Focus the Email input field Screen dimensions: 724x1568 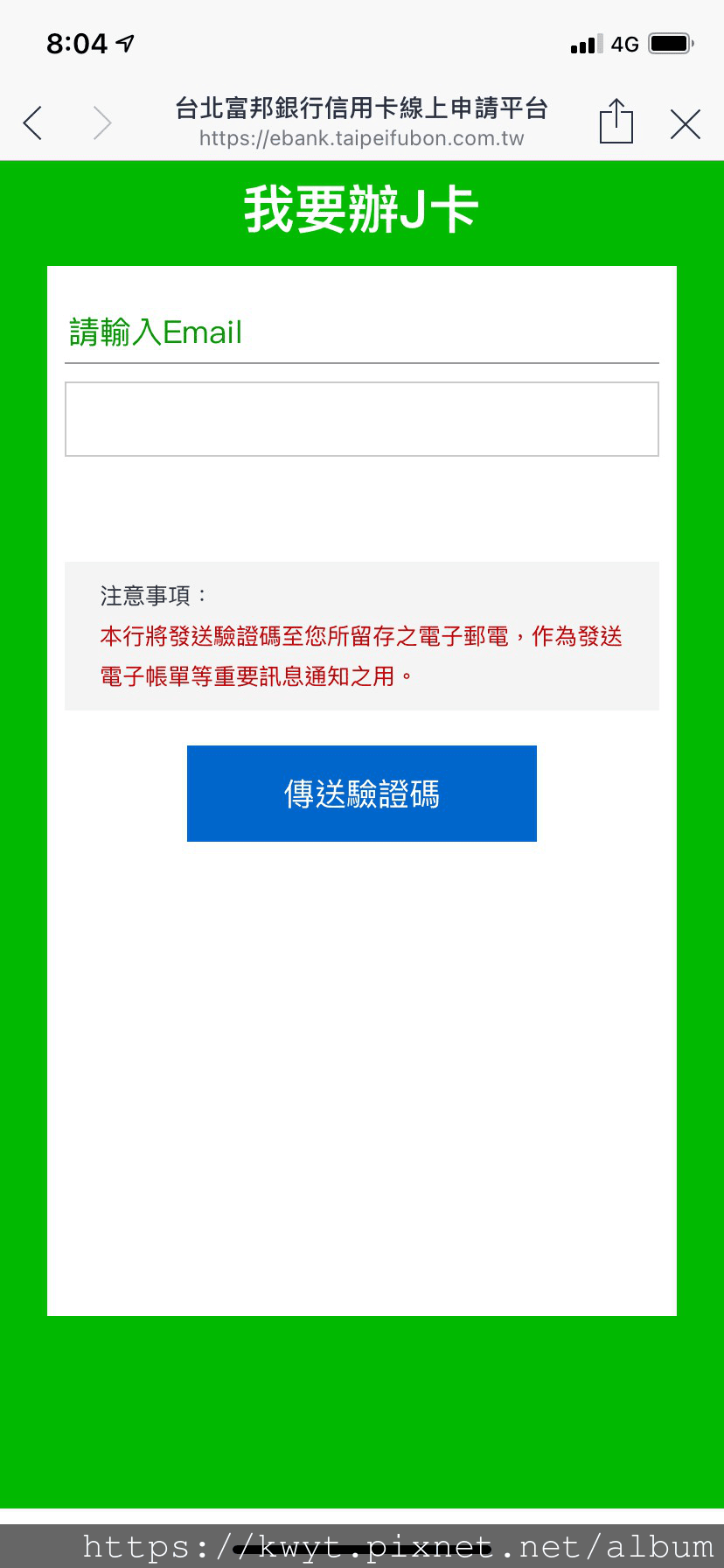[x=361, y=419]
